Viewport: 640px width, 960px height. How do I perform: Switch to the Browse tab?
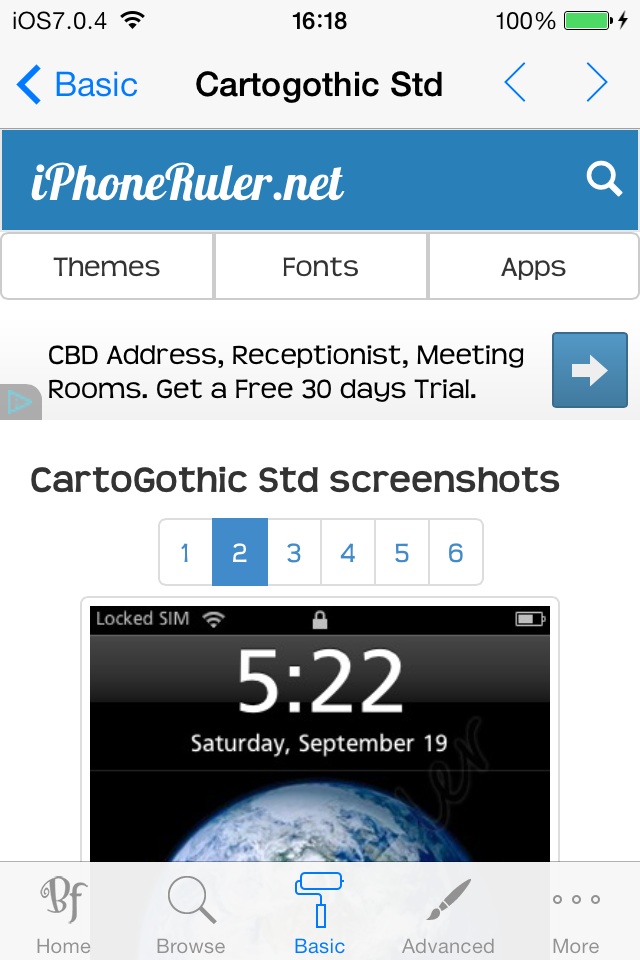click(x=191, y=913)
